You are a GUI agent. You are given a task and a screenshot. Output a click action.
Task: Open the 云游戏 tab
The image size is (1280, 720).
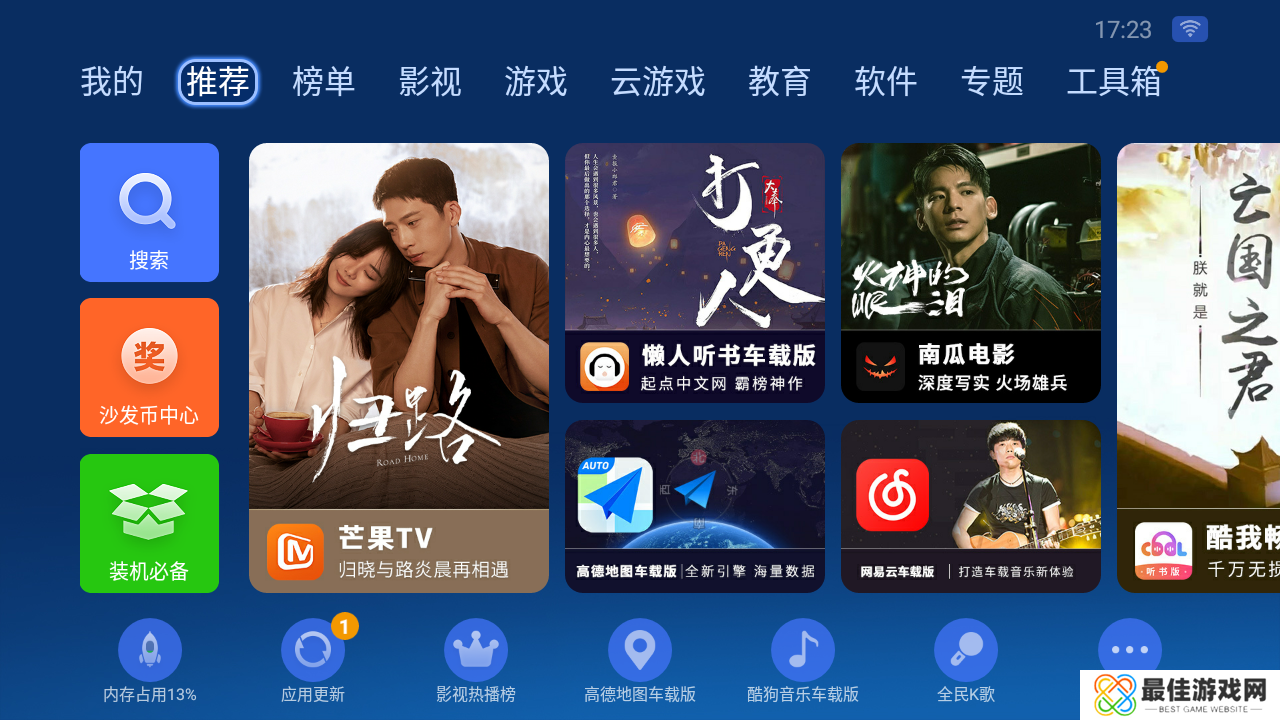click(x=658, y=82)
